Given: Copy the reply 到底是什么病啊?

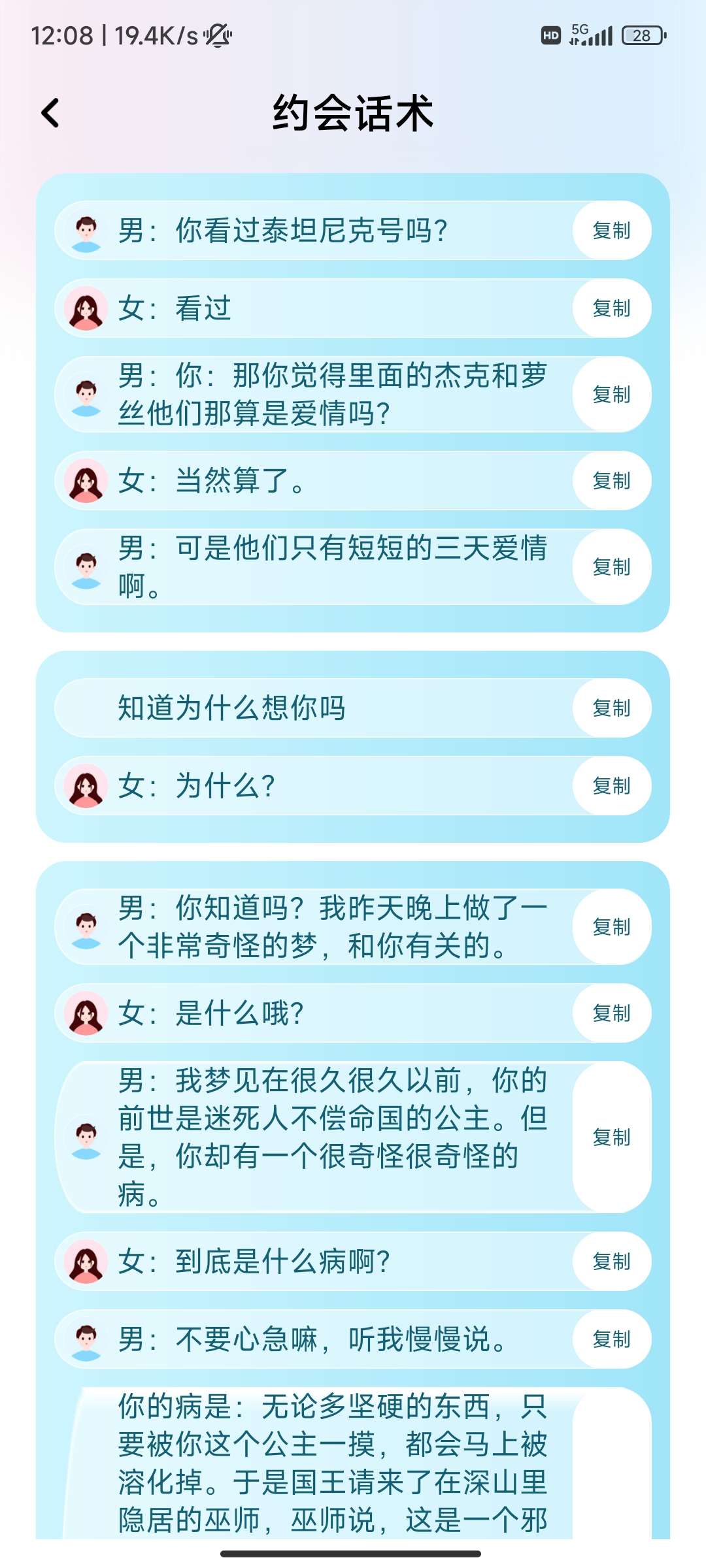Looking at the screenshot, I should (x=611, y=1262).
